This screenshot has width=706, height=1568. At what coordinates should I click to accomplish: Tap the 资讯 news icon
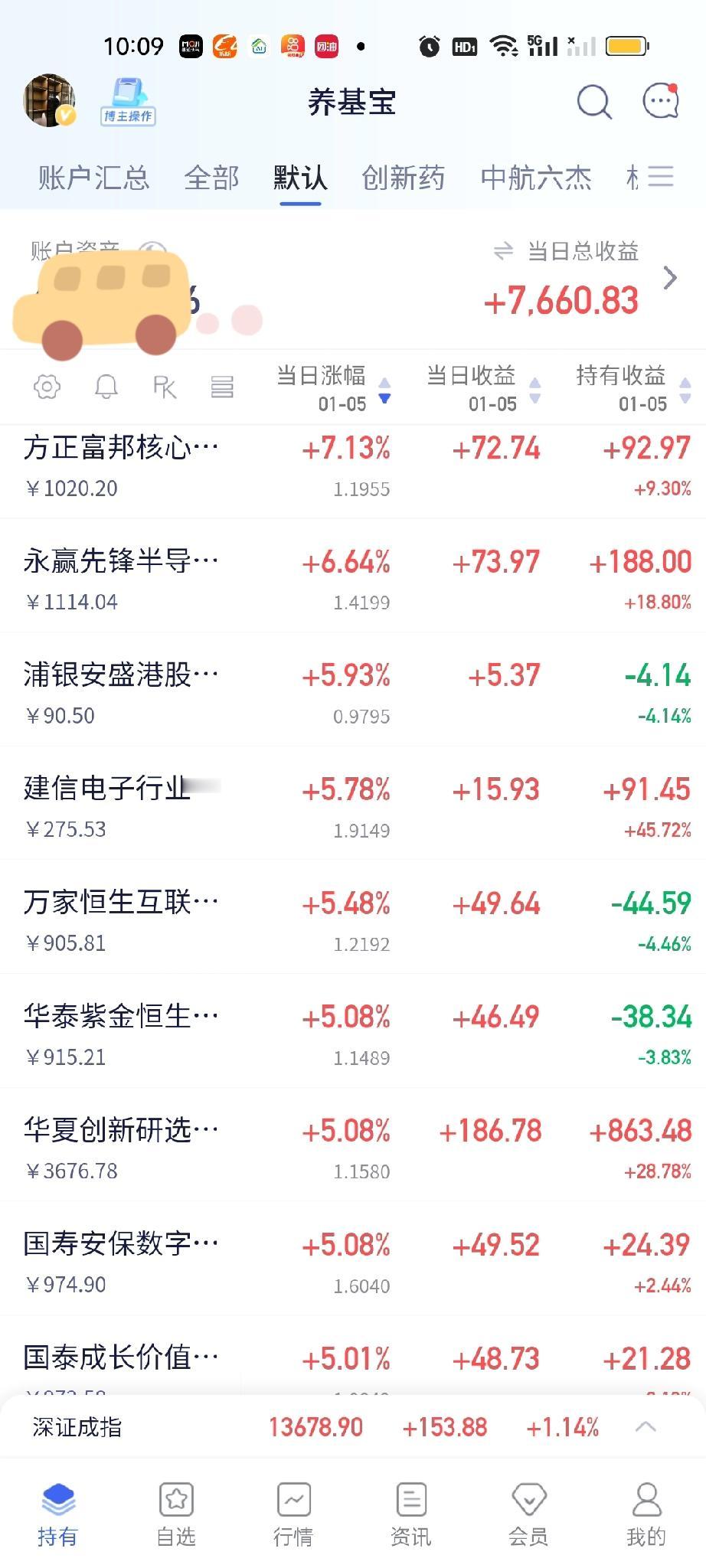pos(411,1512)
